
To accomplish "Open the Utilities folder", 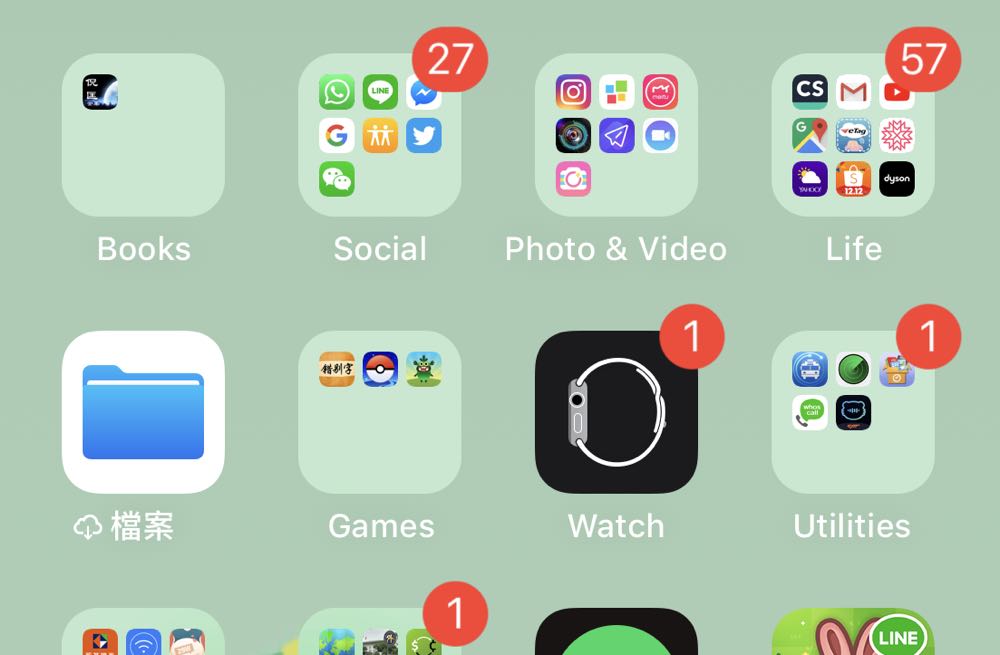I will tap(853, 412).
